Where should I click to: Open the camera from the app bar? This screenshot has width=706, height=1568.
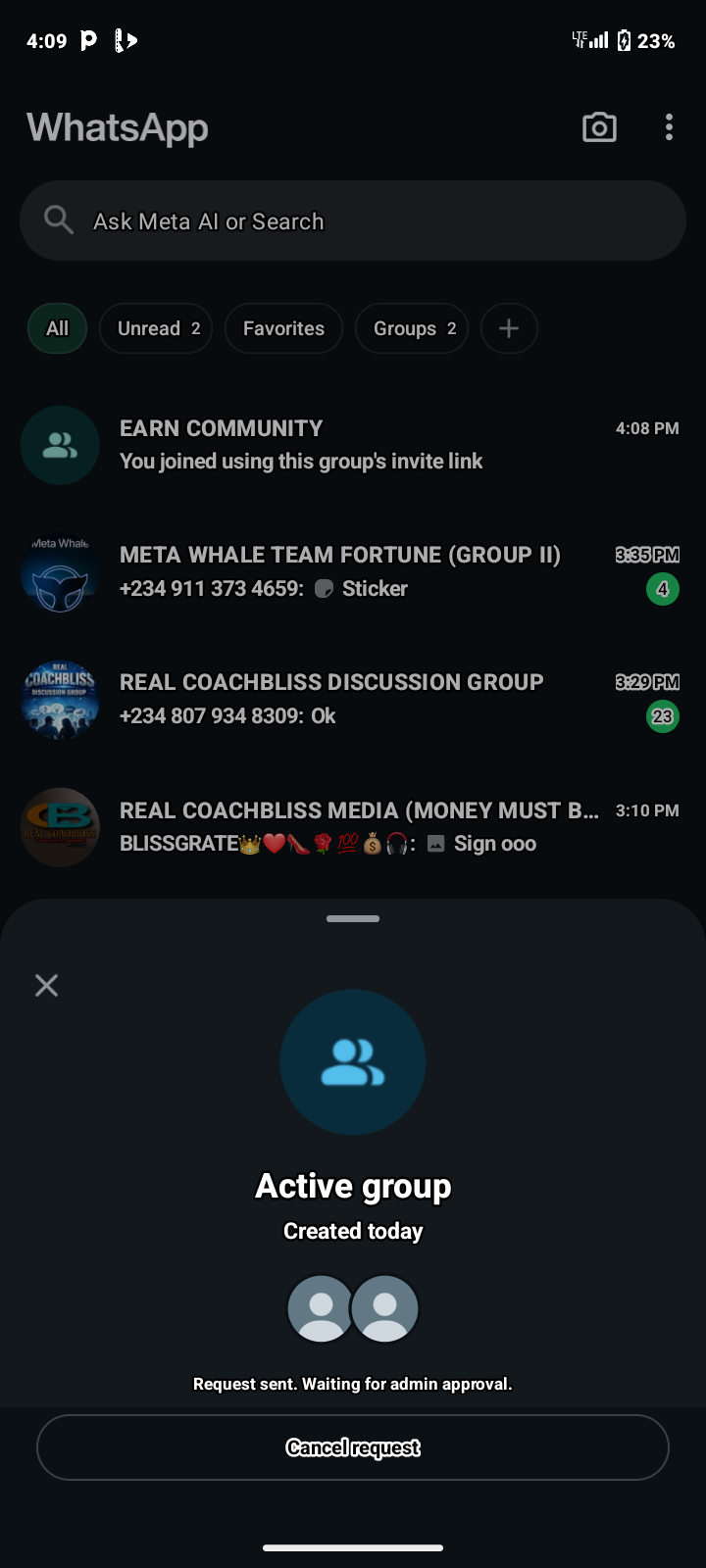599,127
